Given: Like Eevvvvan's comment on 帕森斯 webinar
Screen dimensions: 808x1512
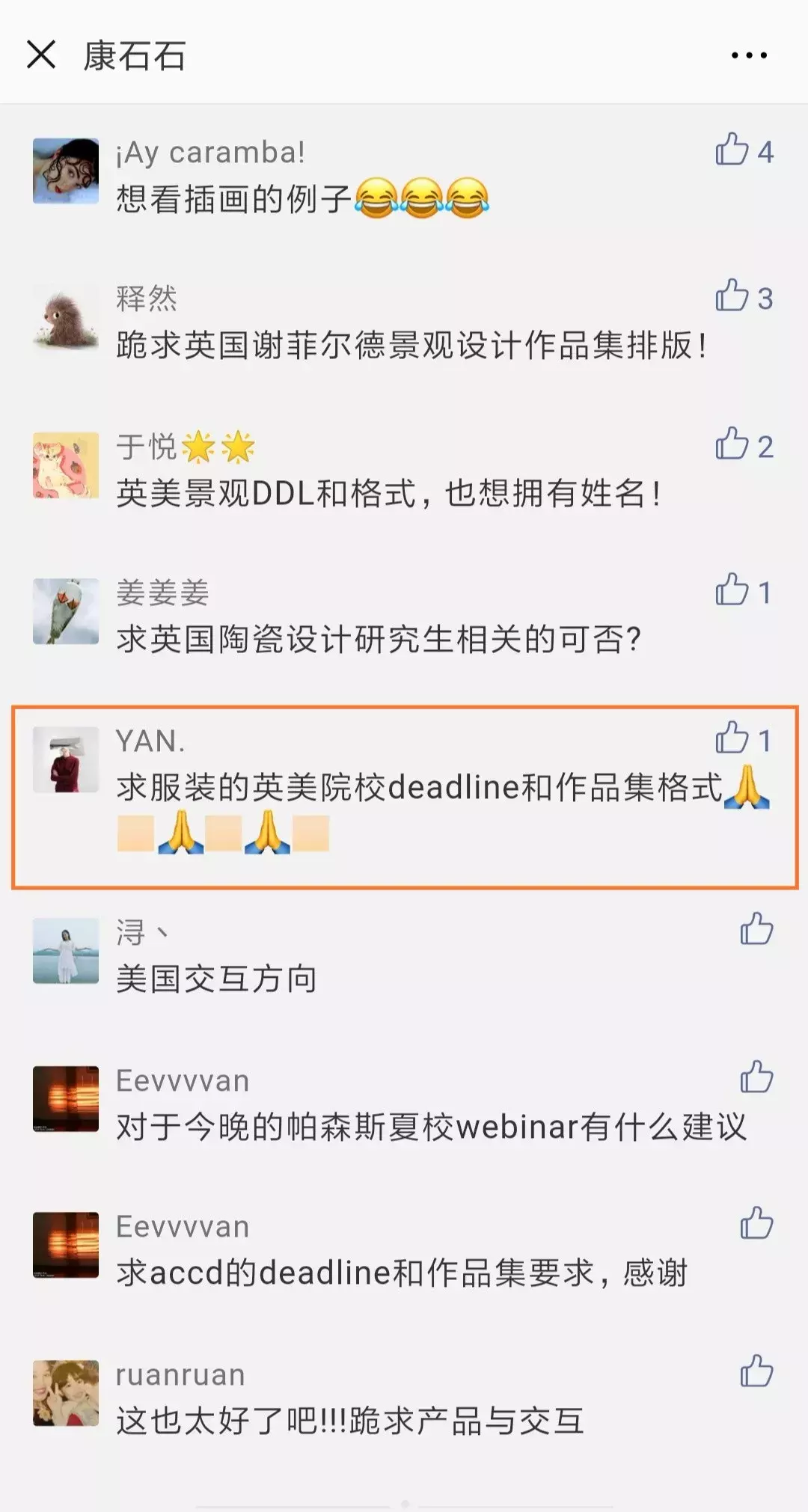Looking at the screenshot, I should (x=756, y=1077).
